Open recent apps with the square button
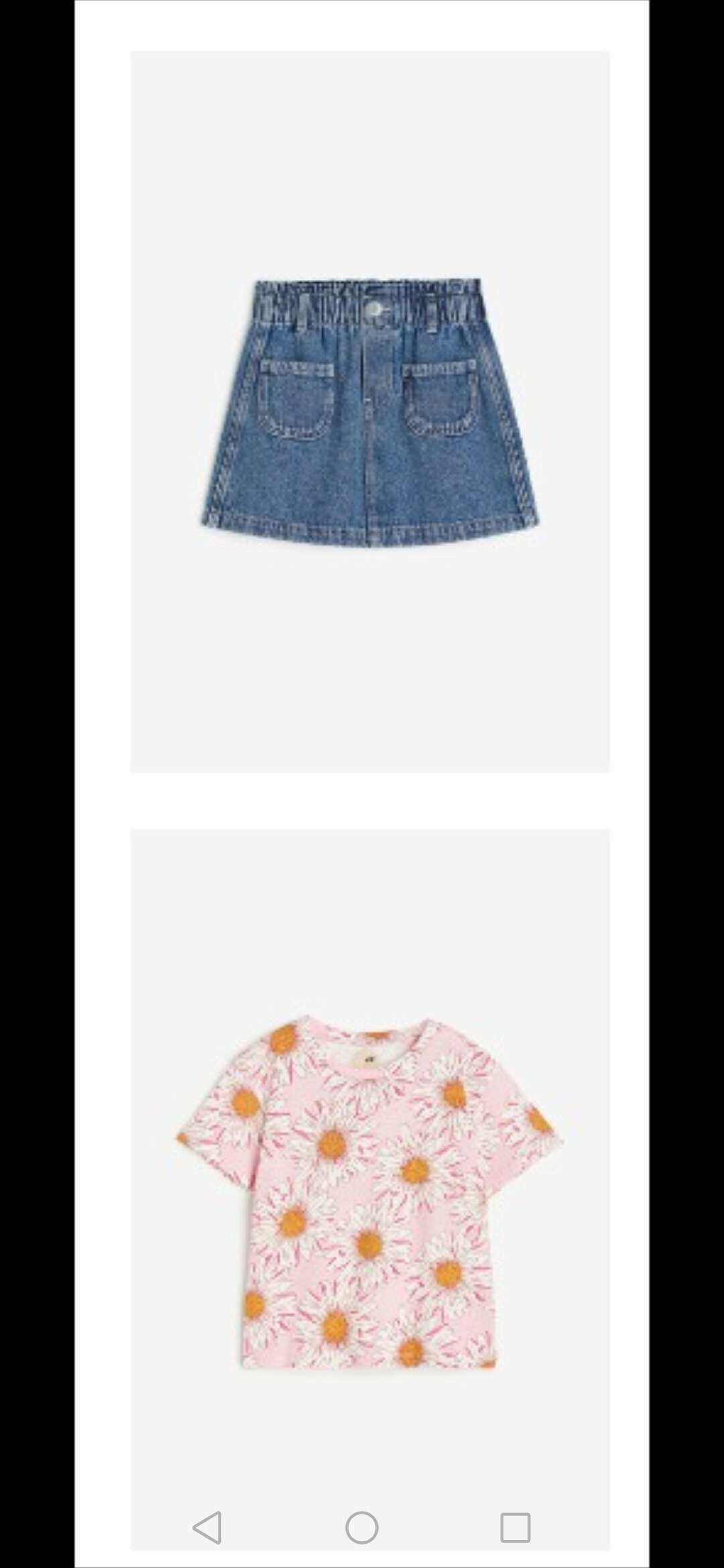Viewport: 724px width, 1568px height. pyautogui.click(x=516, y=1528)
